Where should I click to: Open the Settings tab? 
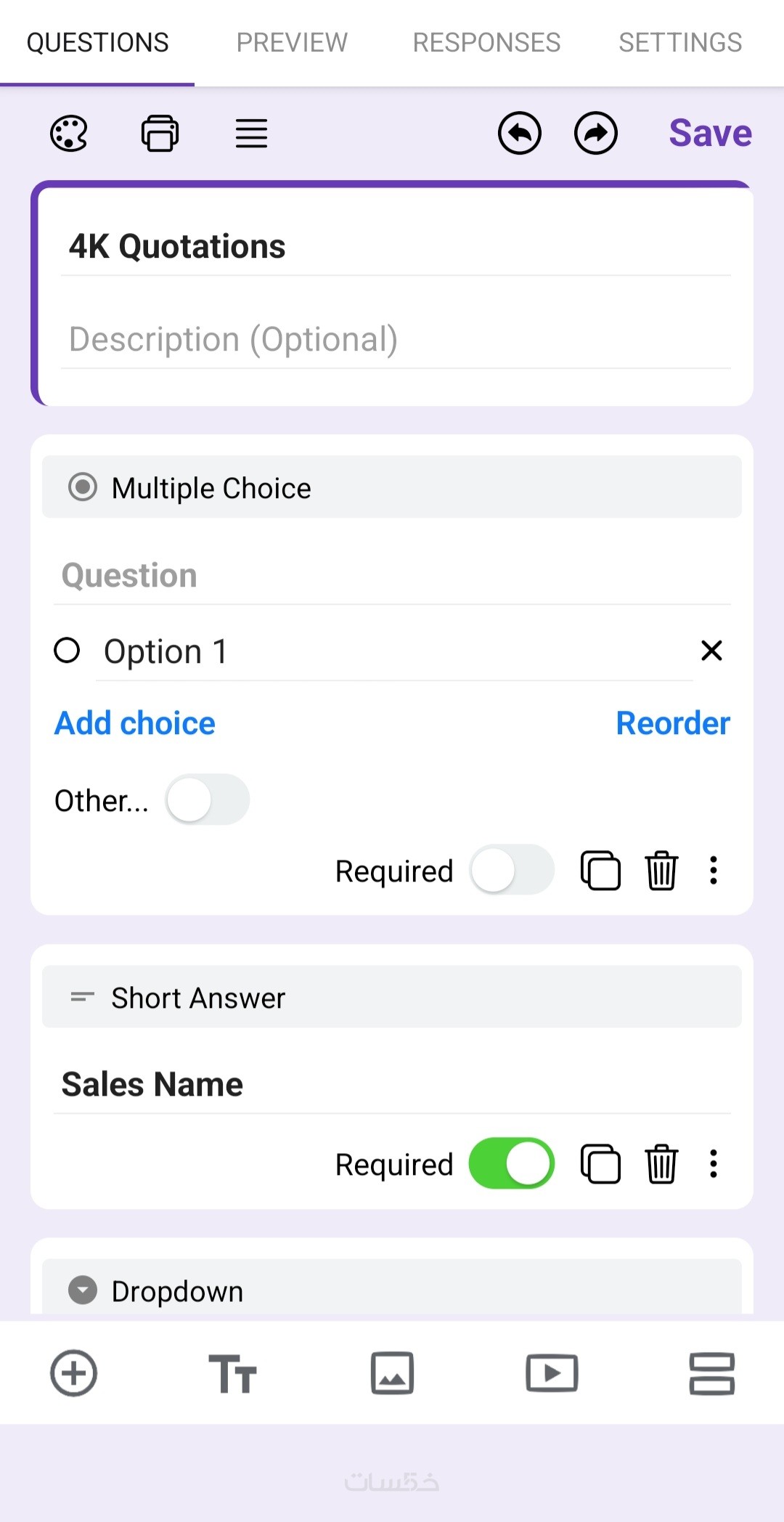tap(680, 42)
